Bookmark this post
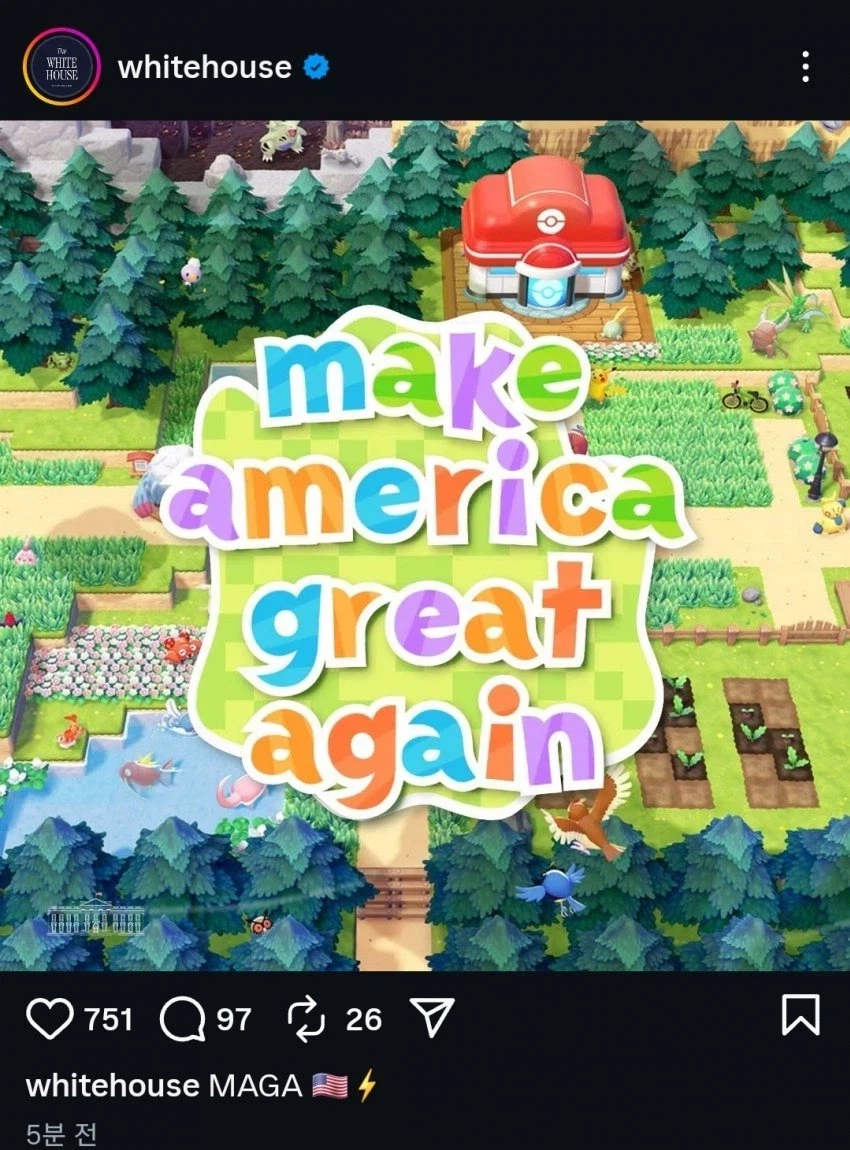Screen dimensions: 850x1150 (x=799, y=1016)
